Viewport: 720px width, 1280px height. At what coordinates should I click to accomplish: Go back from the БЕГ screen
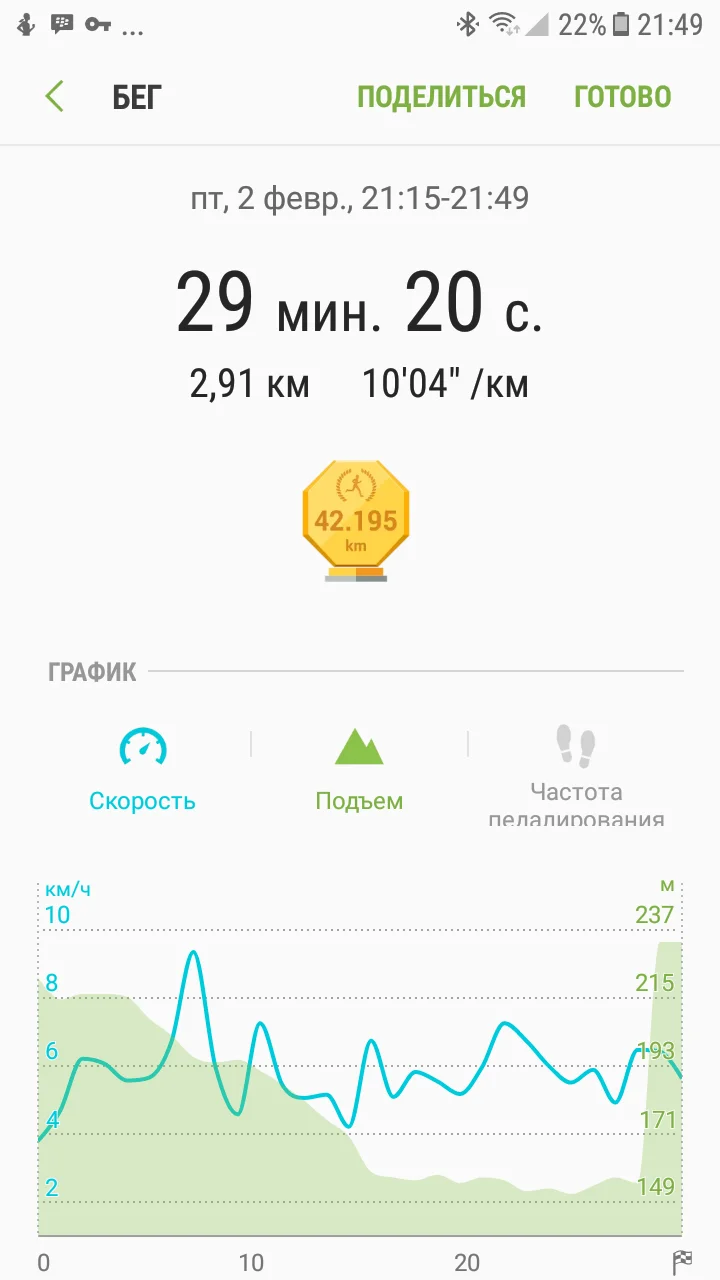[55, 97]
